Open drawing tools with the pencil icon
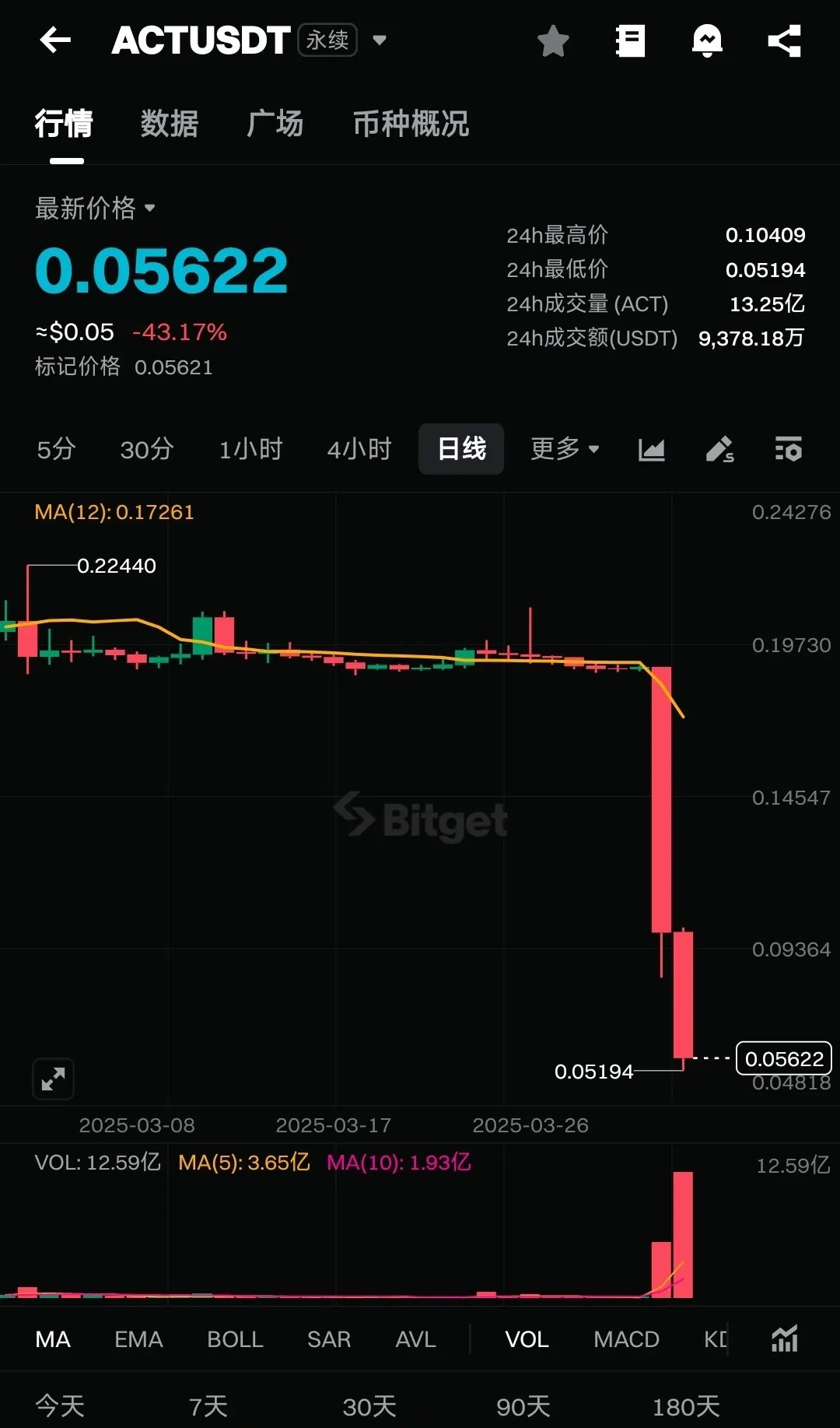 click(x=719, y=449)
